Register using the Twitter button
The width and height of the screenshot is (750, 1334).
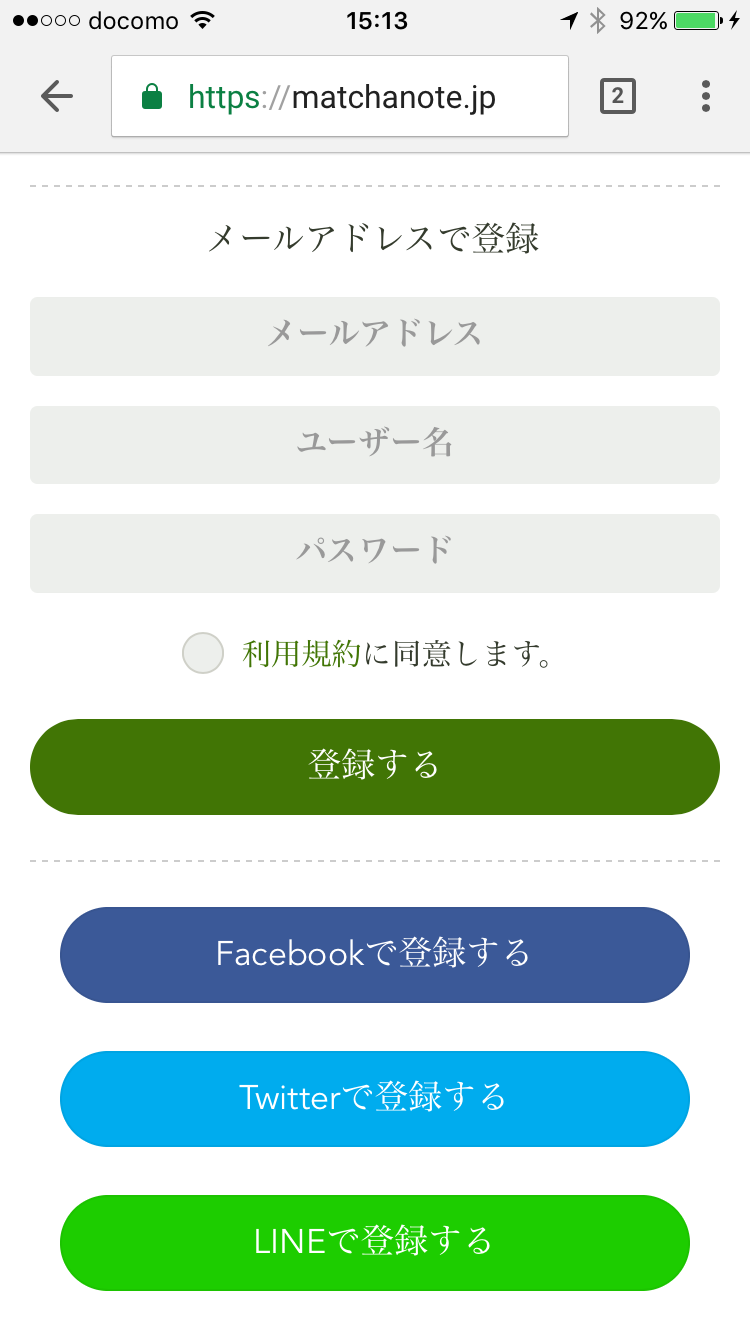(374, 1098)
